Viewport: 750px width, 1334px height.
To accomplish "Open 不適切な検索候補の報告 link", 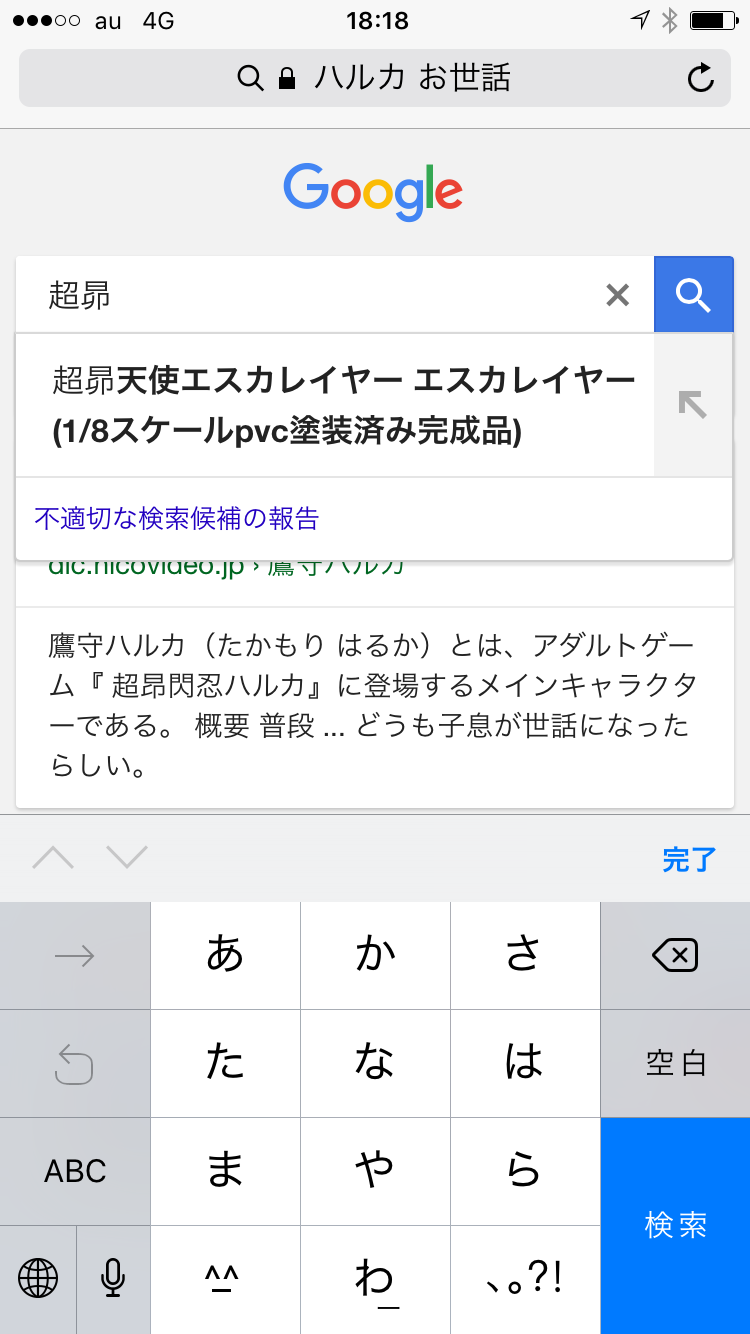I will click(x=177, y=518).
